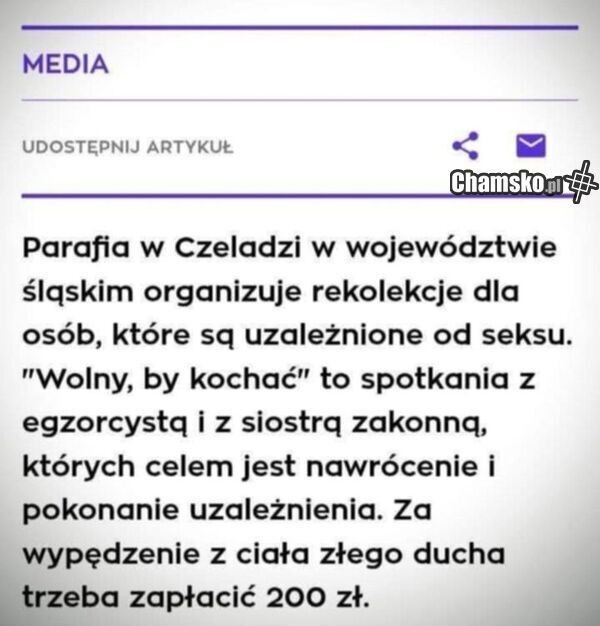Screen dimensions: 600x626
Task: Share this article via the share icon
Action: click(465, 146)
